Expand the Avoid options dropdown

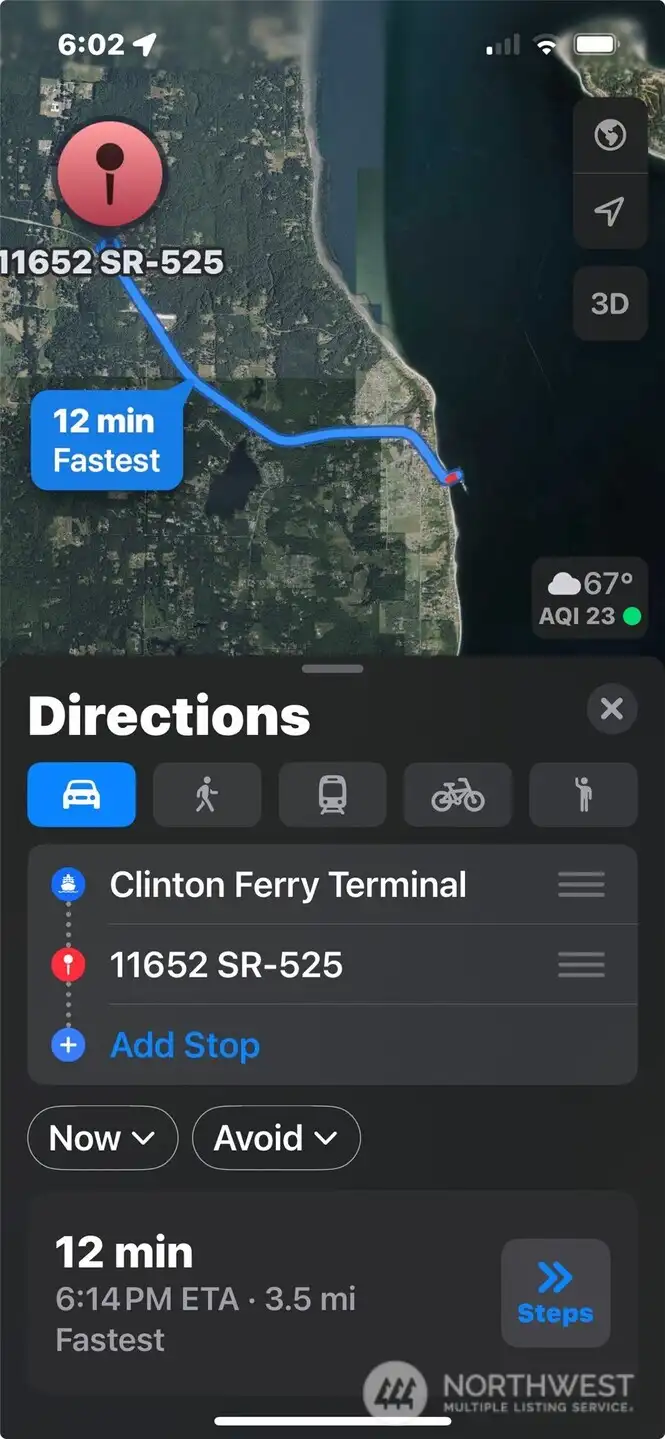pos(275,1138)
